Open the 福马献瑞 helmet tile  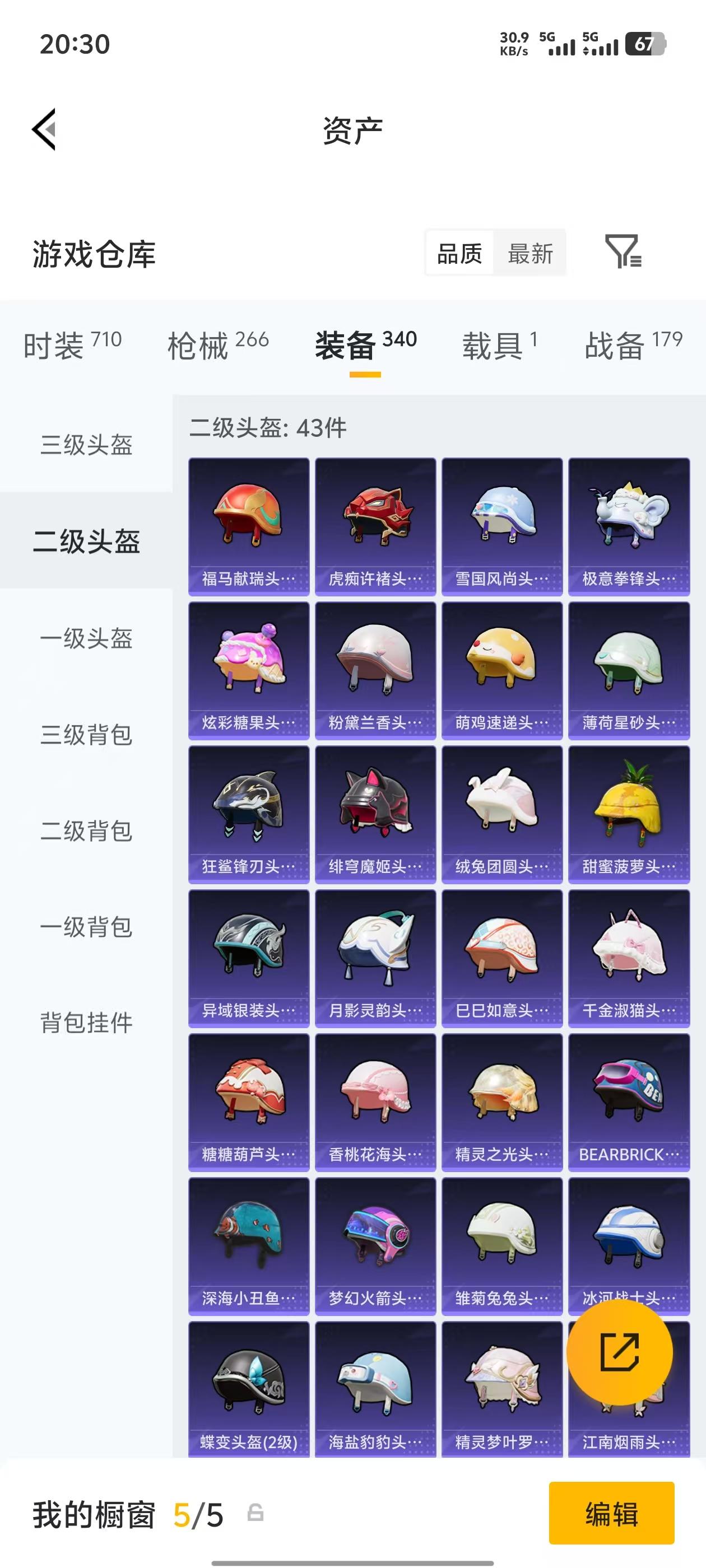pos(249,526)
